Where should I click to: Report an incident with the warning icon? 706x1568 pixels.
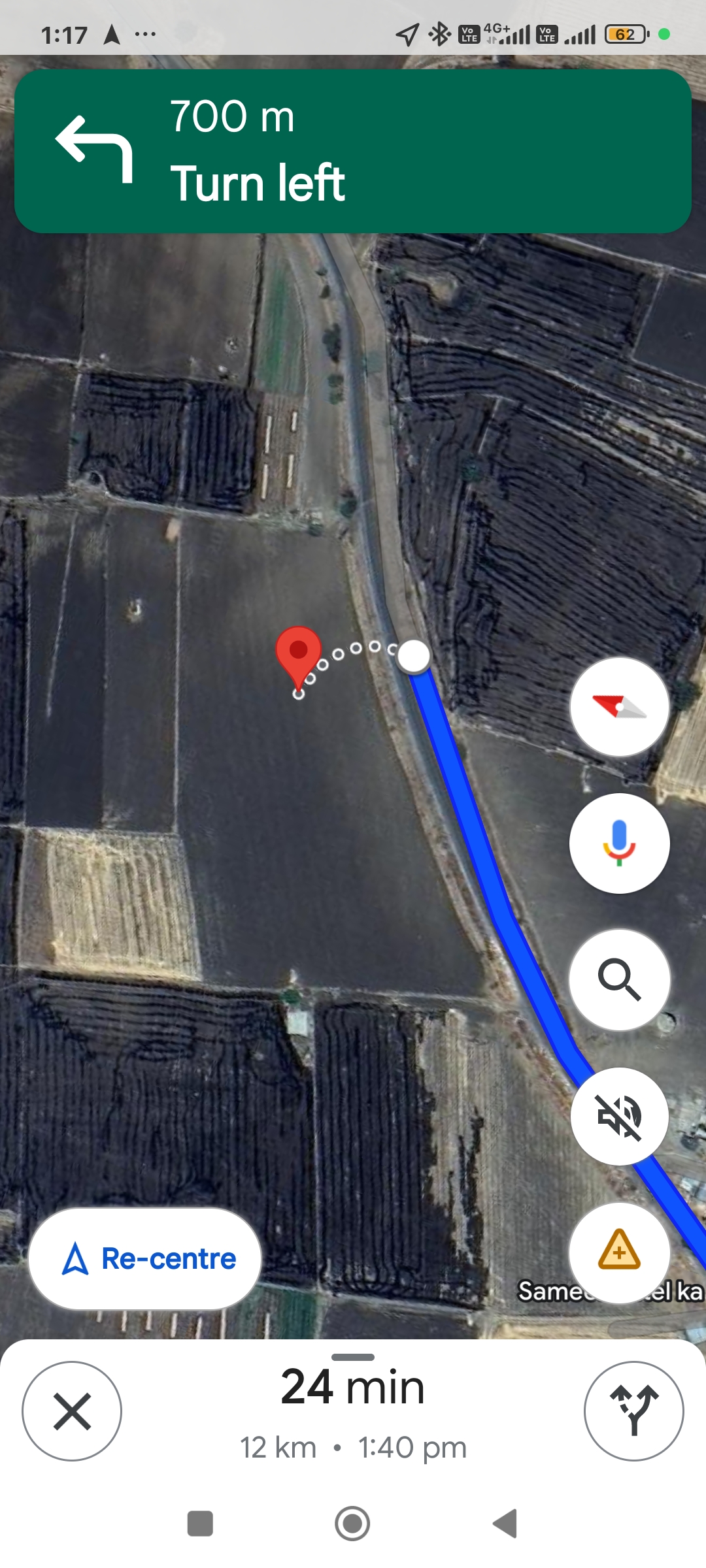pos(619,1252)
